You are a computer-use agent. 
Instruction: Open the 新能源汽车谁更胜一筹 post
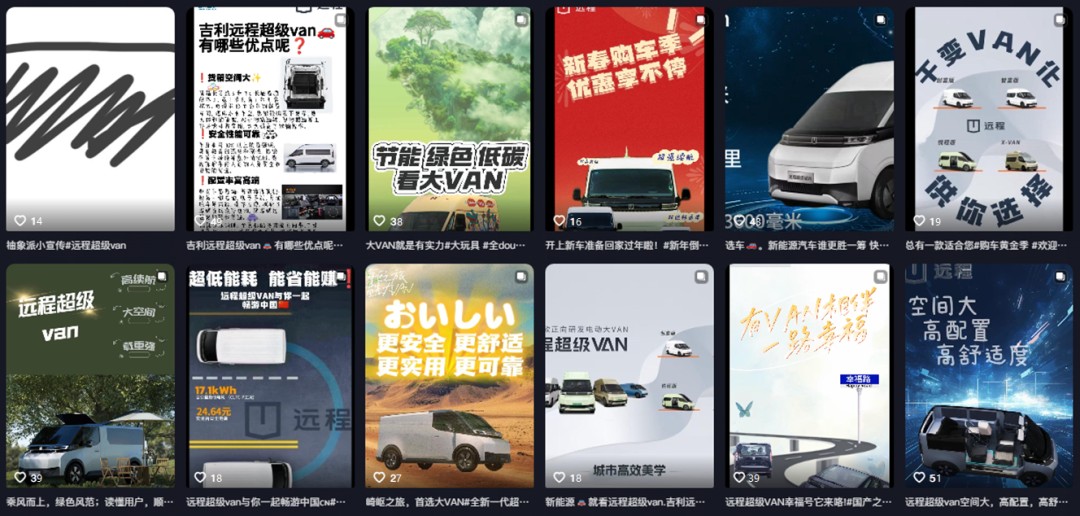(810, 120)
